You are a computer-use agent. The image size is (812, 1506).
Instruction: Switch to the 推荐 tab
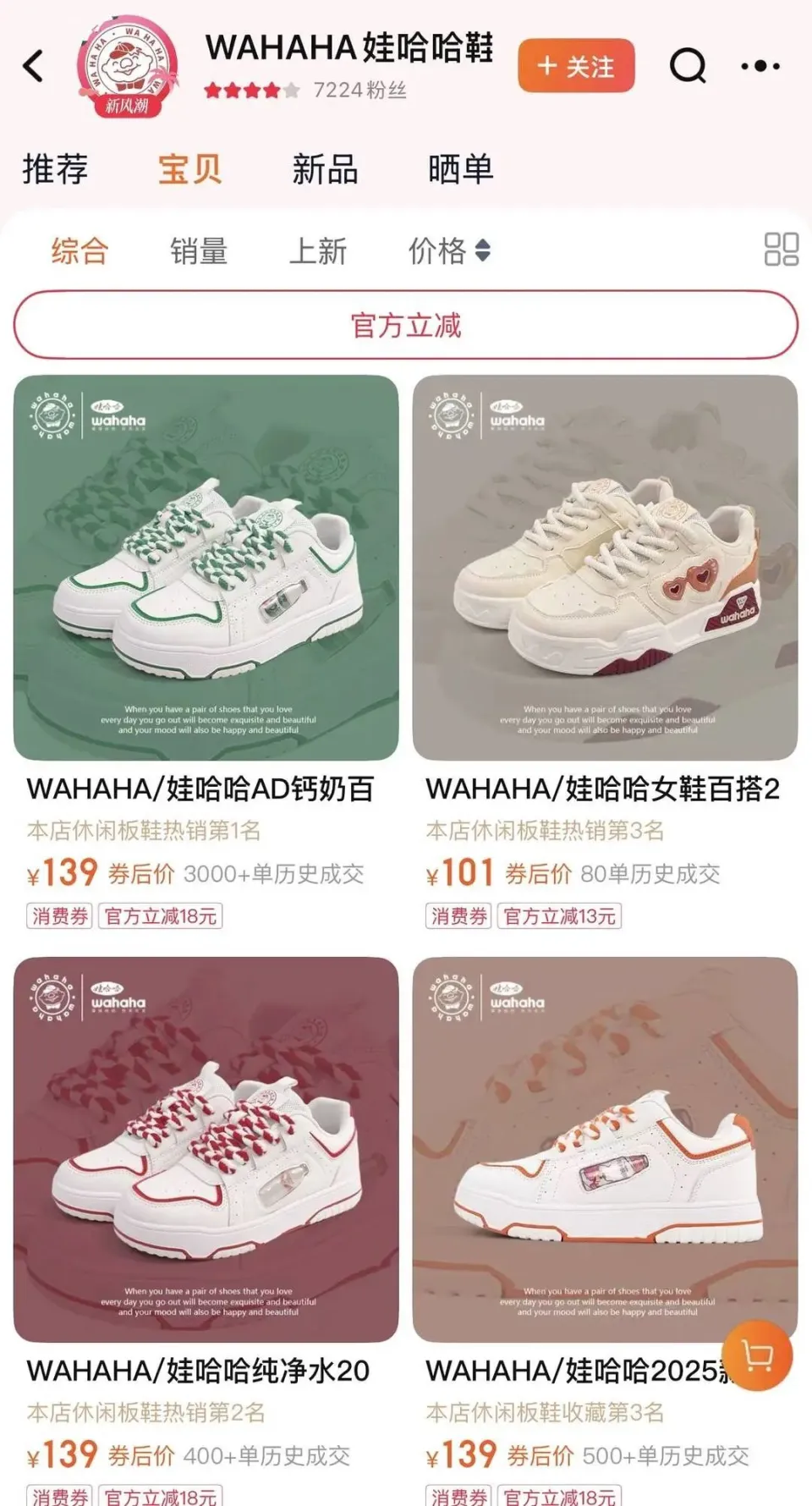[55, 168]
